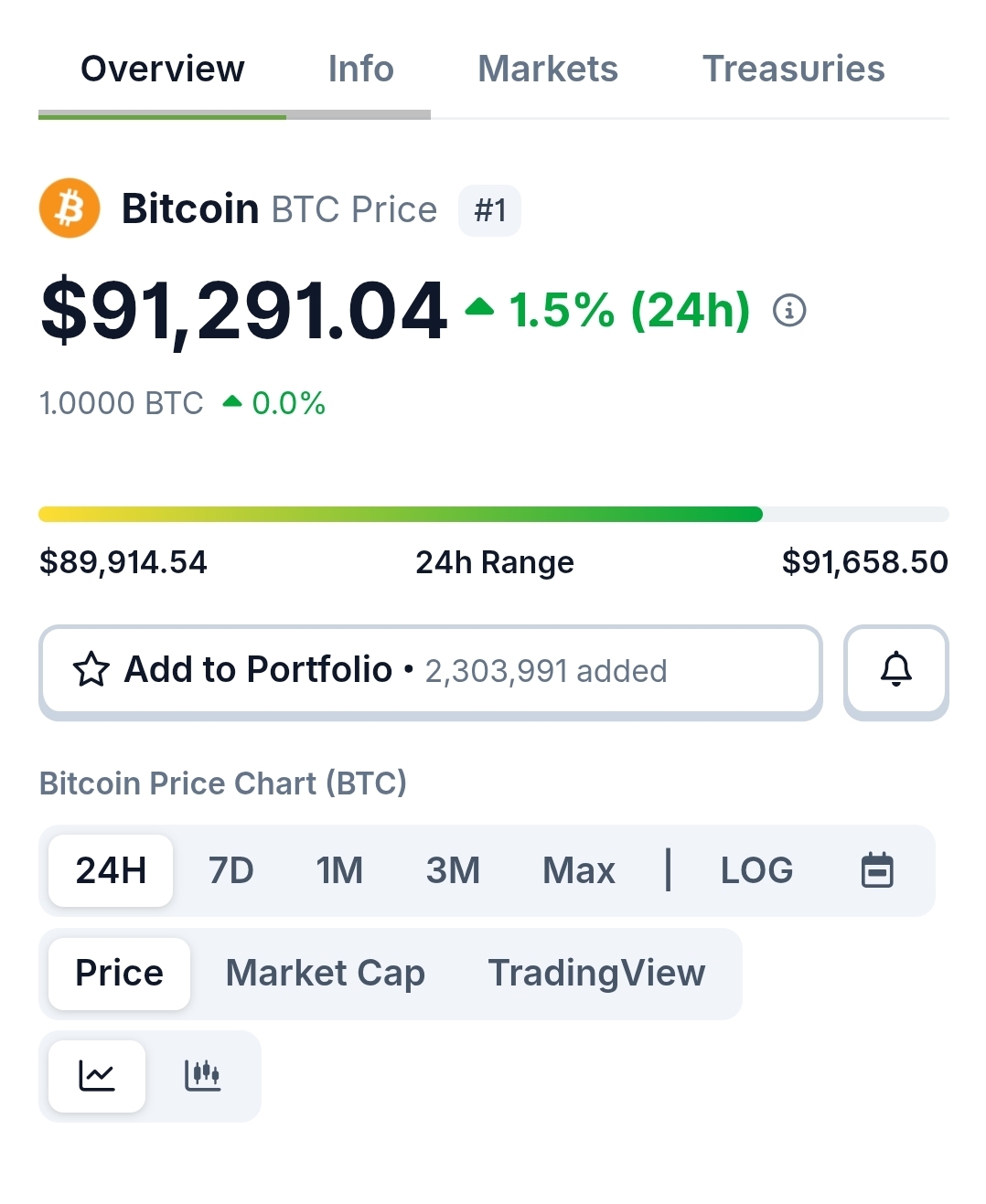
Task: Open the calendar date picker
Action: point(877,870)
